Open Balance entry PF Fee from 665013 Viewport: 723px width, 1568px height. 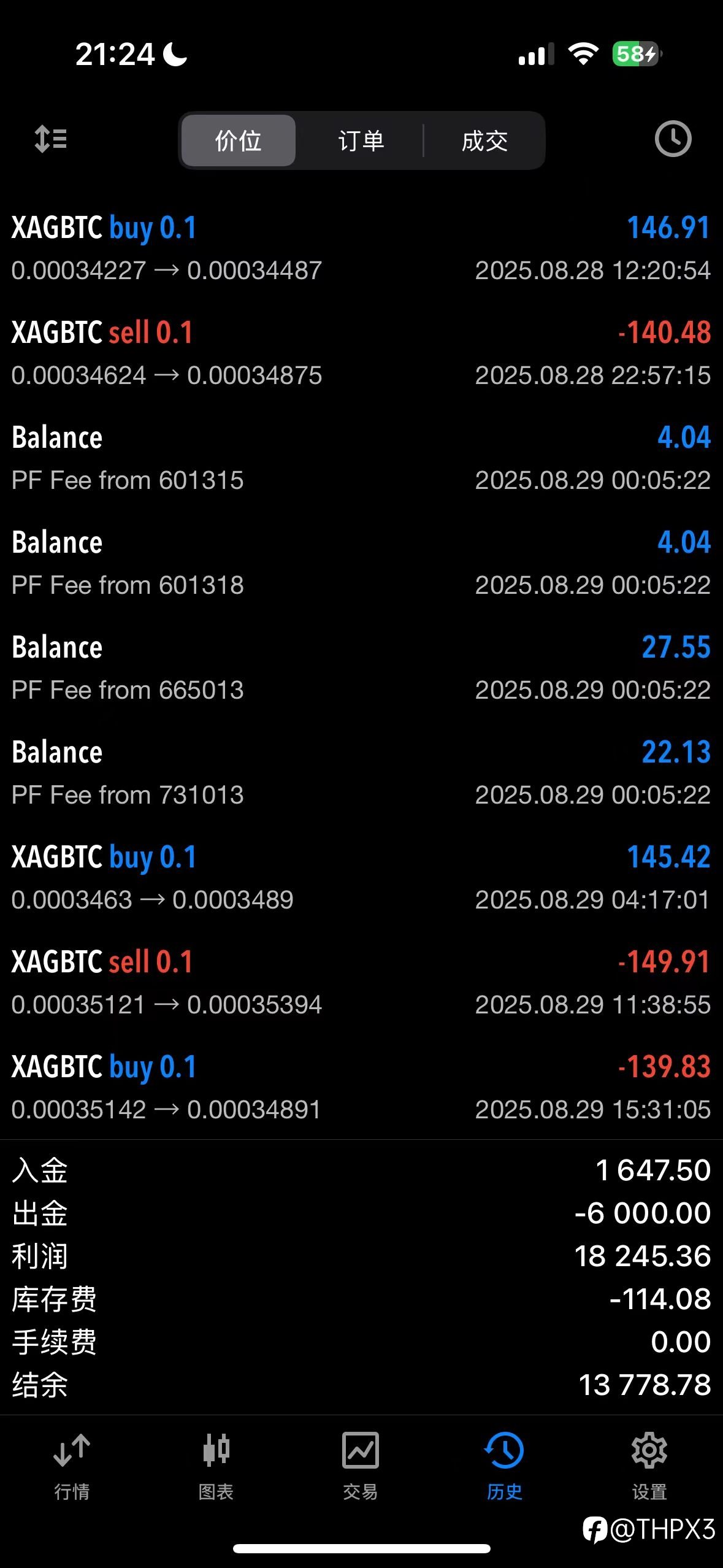click(x=361, y=667)
